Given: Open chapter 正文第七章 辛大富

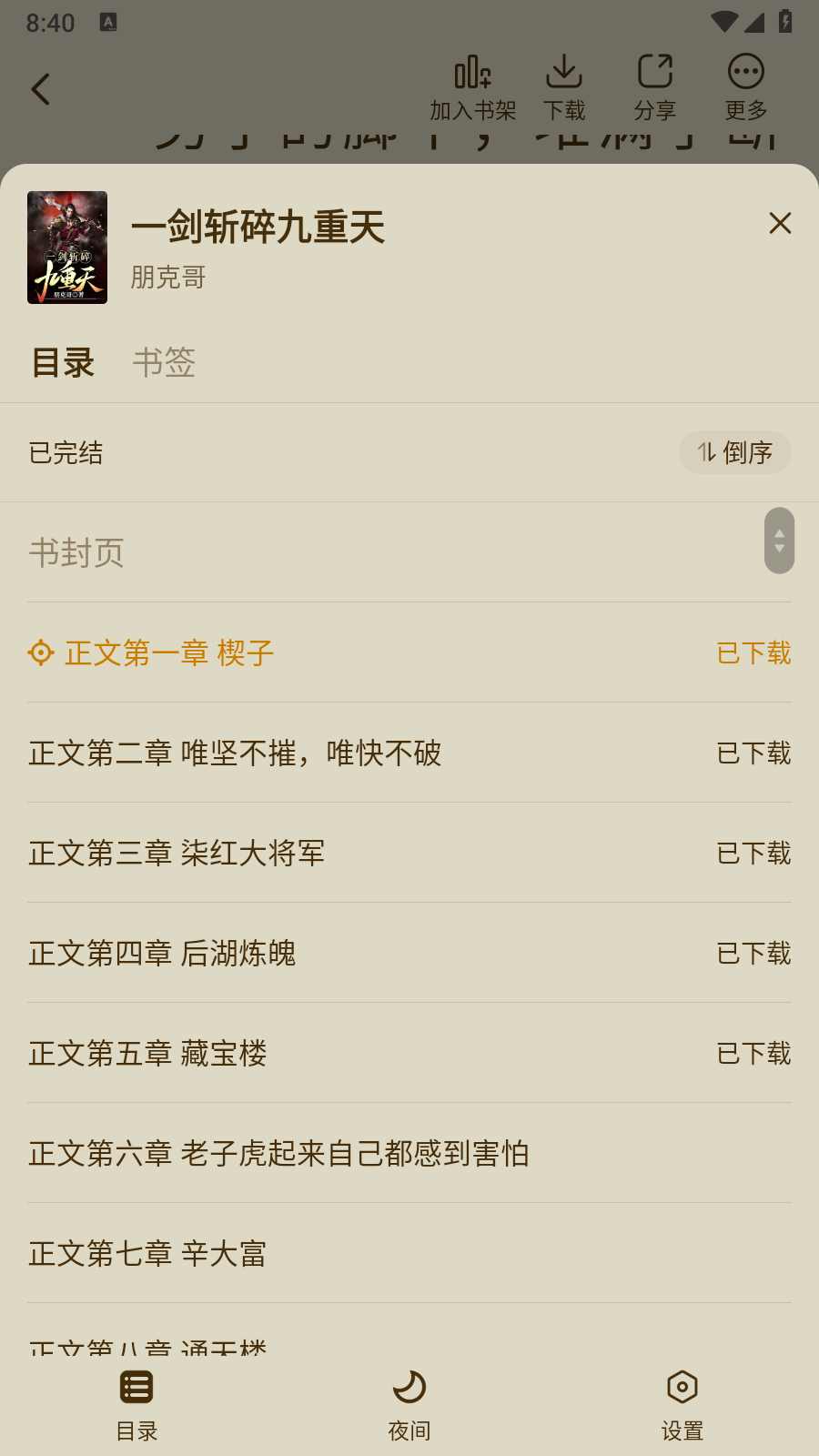Looking at the screenshot, I should tap(409, 1253).
